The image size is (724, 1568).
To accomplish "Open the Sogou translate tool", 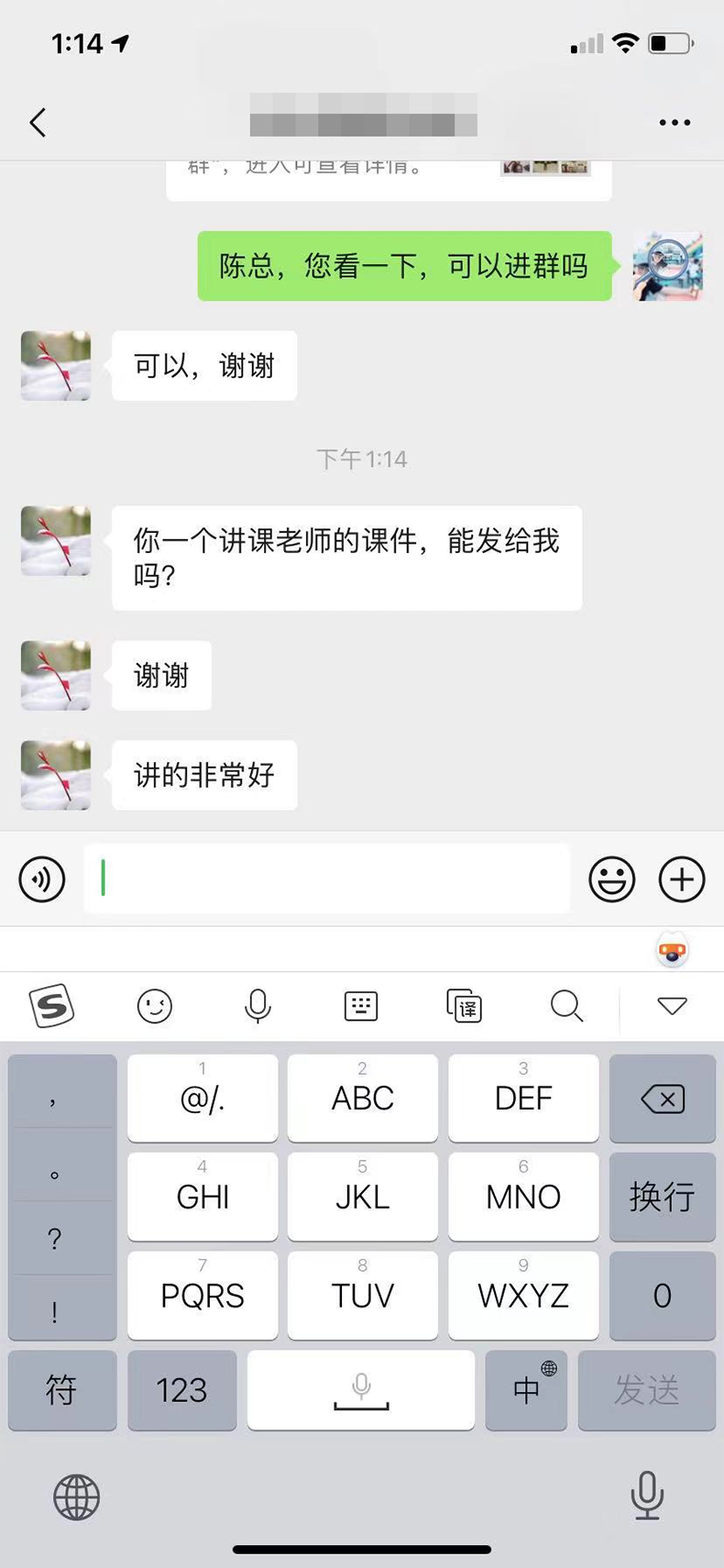I will pos(464,1005).
